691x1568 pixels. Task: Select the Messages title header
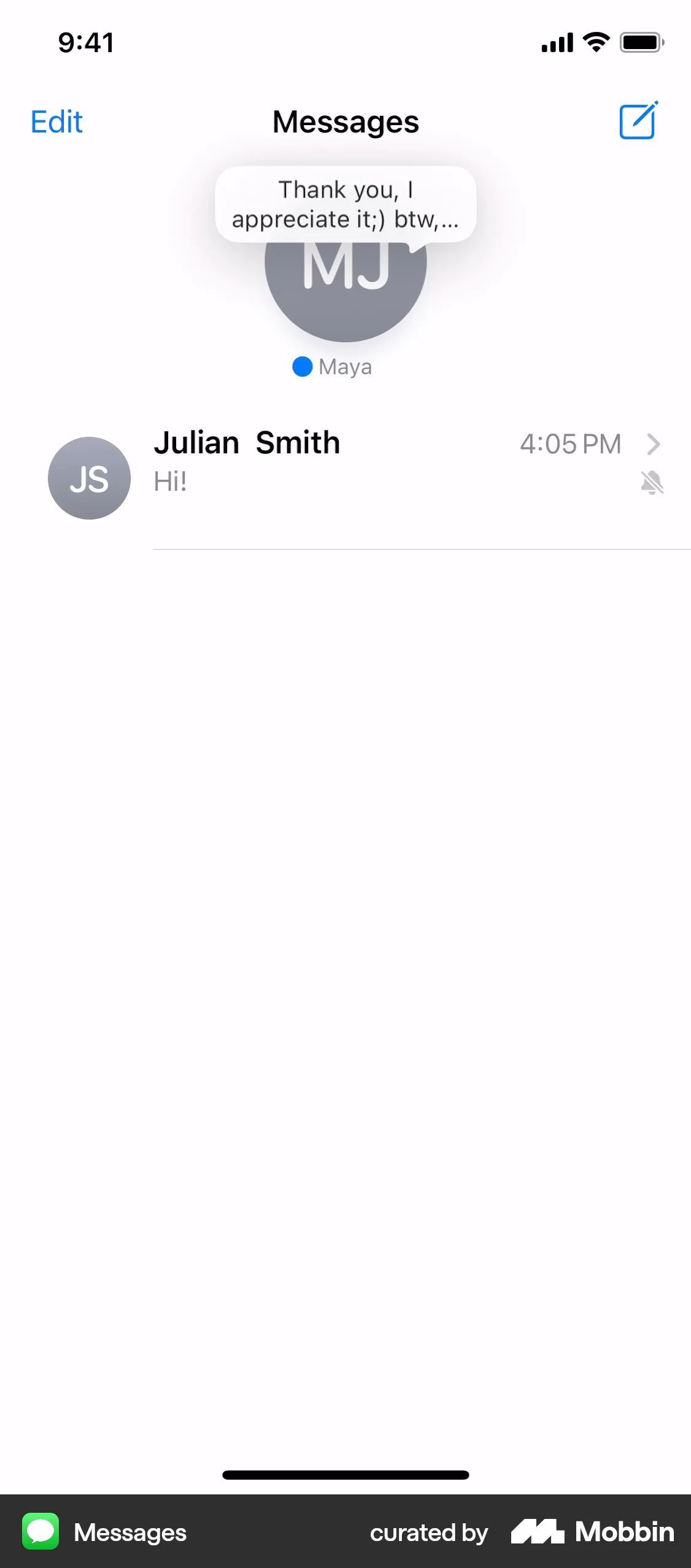click(x=345, y=121)
